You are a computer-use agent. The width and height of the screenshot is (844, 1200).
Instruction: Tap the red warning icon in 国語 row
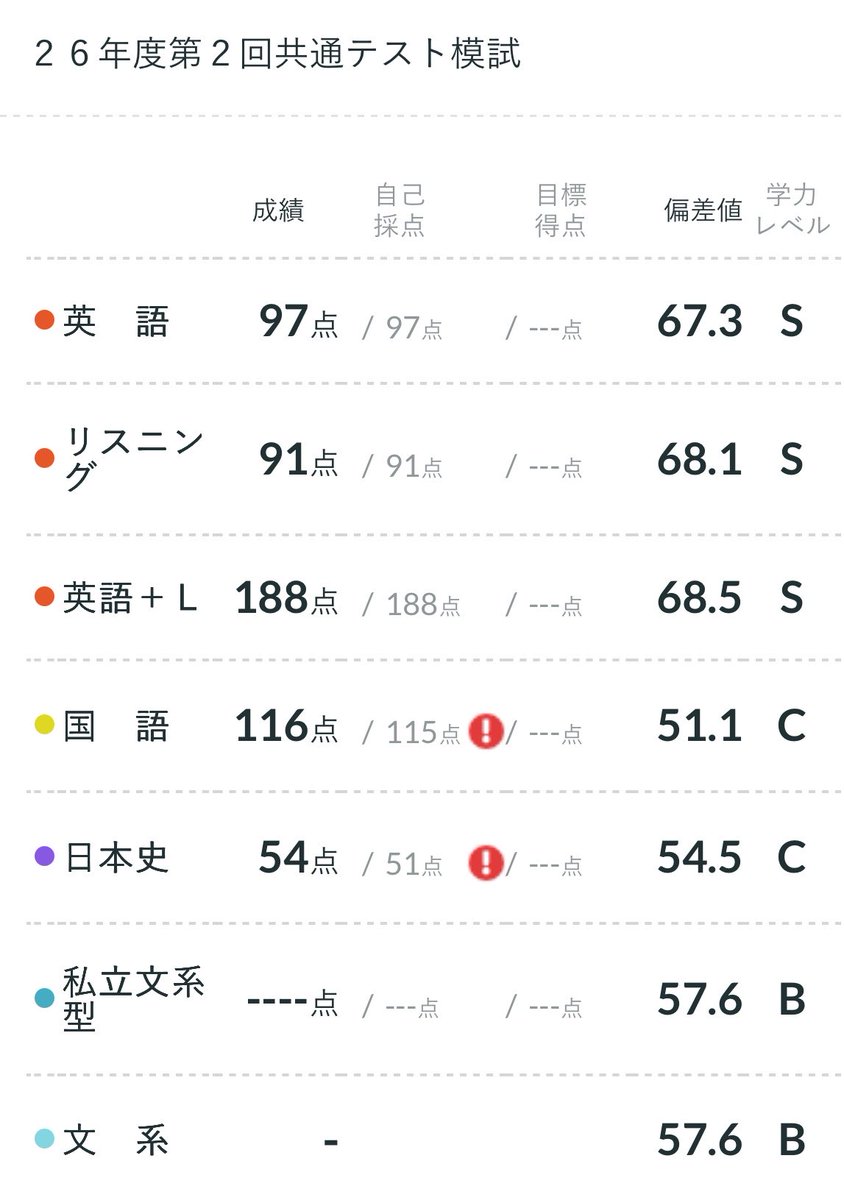[485, 732]
